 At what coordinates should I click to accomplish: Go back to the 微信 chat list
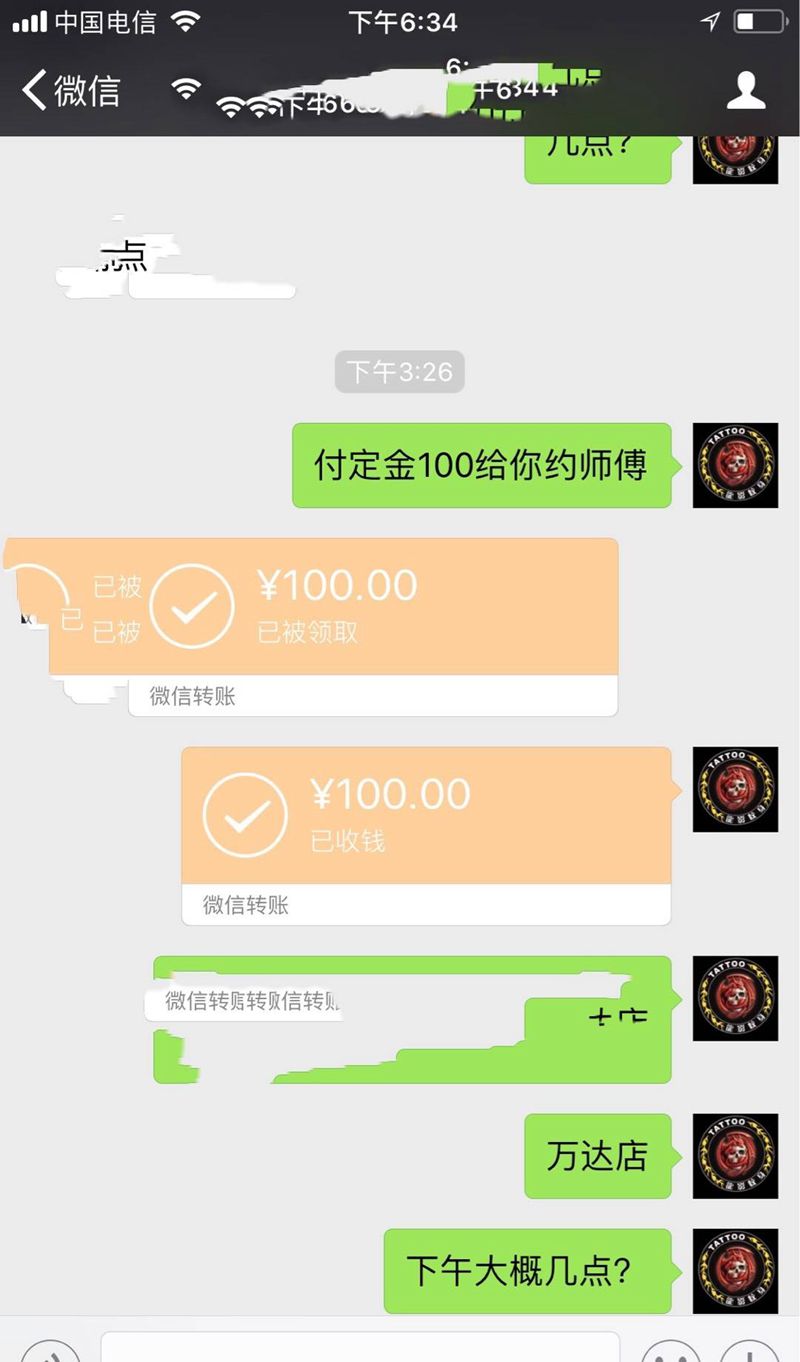pos(70,91)
